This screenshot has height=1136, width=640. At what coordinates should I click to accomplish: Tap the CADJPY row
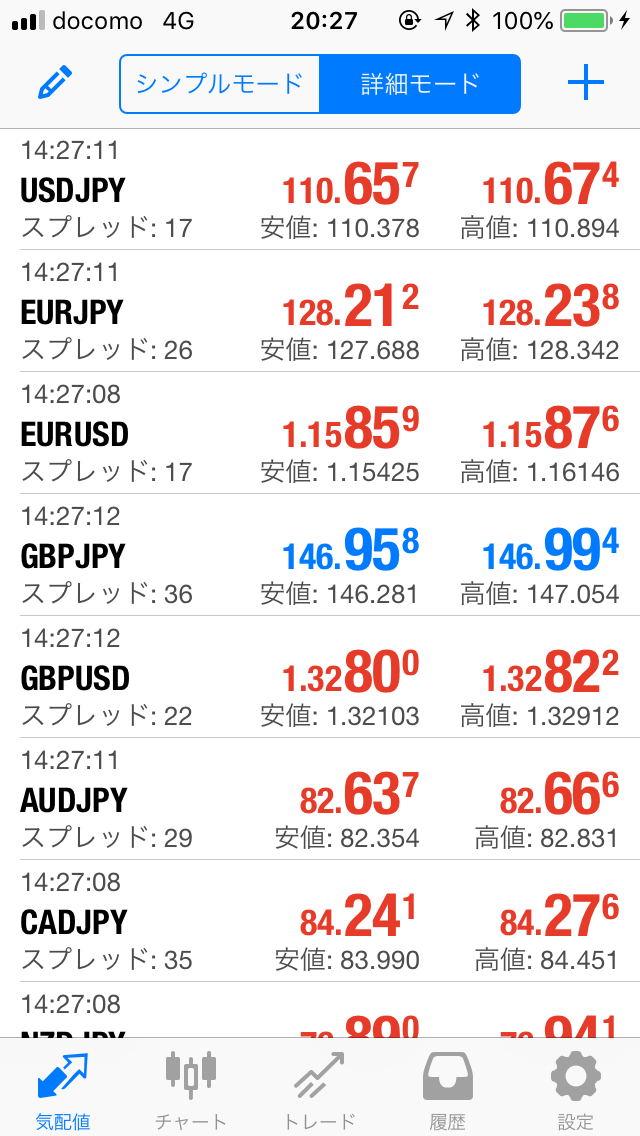(x=320, y=920)
